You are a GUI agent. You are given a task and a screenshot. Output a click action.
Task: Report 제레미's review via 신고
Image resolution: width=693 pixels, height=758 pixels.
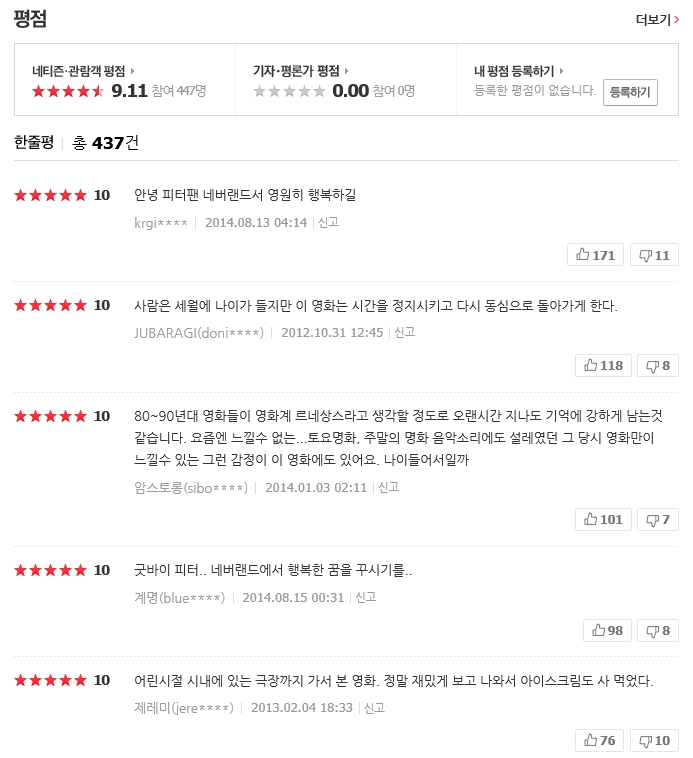point(374,708)
